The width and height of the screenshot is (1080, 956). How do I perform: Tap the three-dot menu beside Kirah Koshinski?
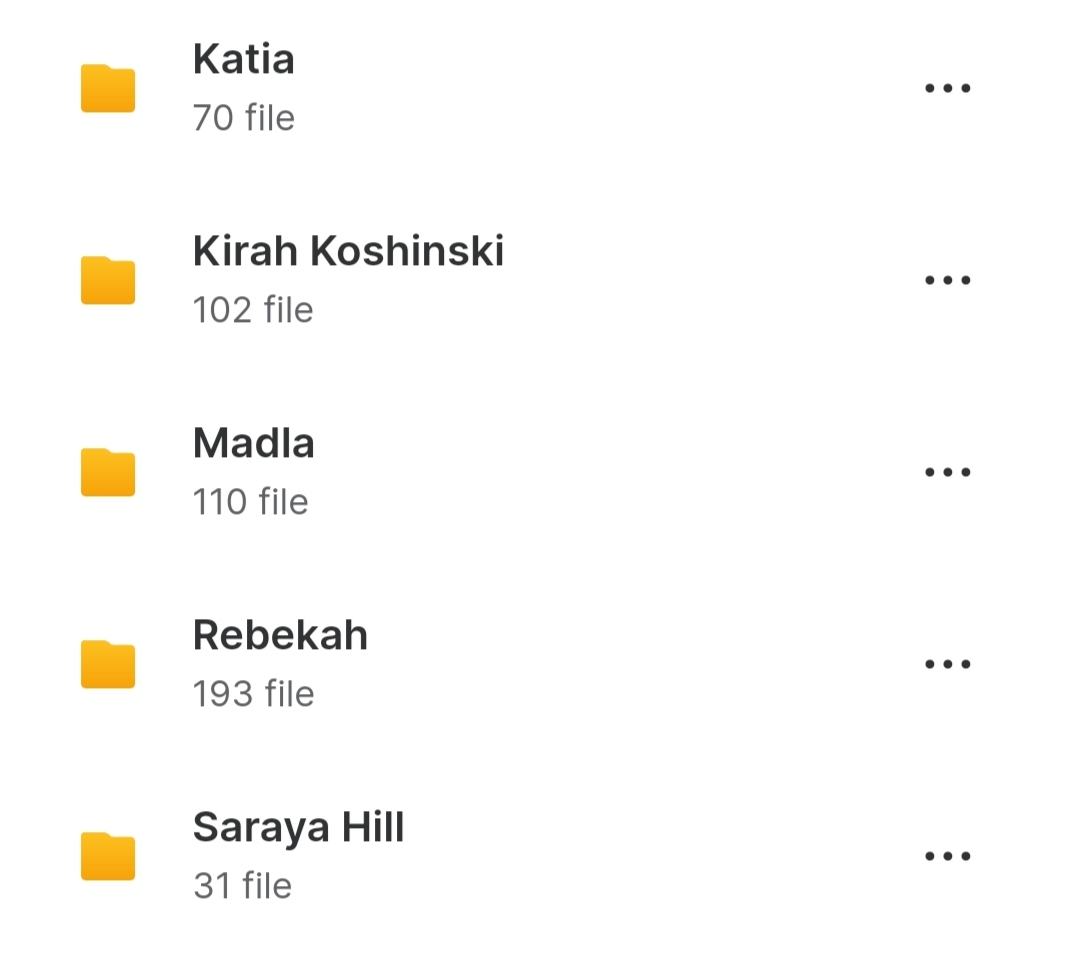pos(947,280)
